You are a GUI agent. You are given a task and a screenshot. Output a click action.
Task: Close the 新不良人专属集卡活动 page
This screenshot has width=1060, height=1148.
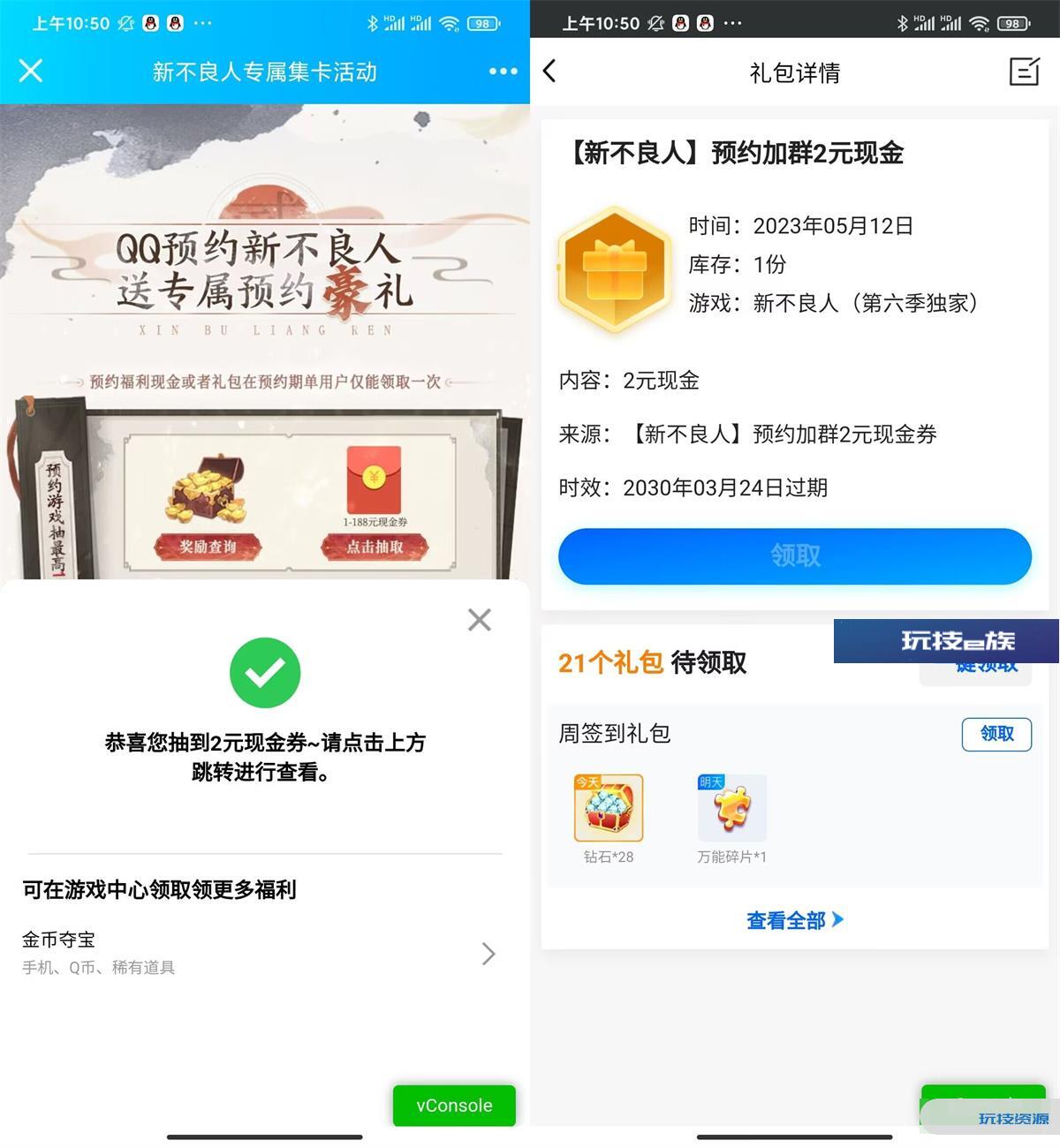(31, 71)
